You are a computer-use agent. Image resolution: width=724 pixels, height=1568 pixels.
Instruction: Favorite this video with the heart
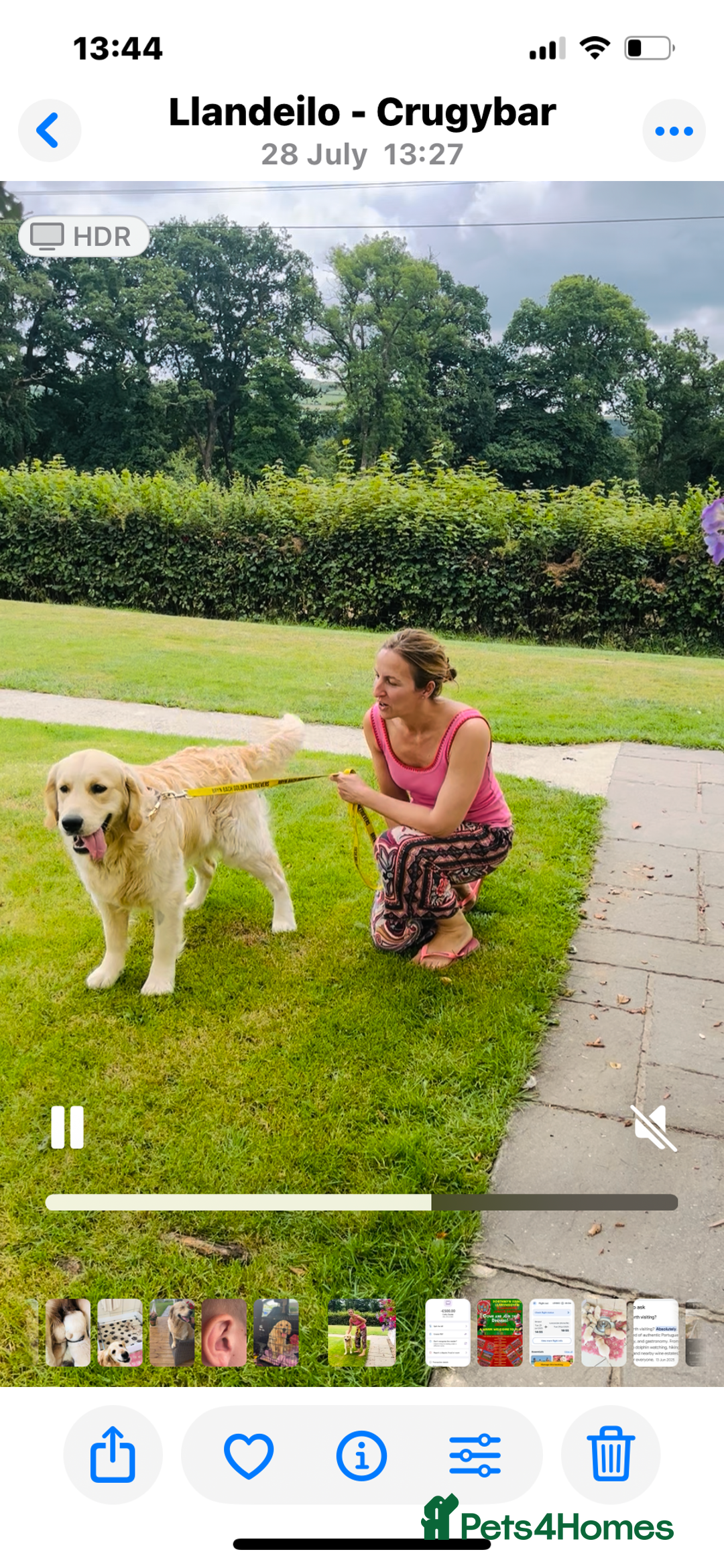[x=249, y=1455]
